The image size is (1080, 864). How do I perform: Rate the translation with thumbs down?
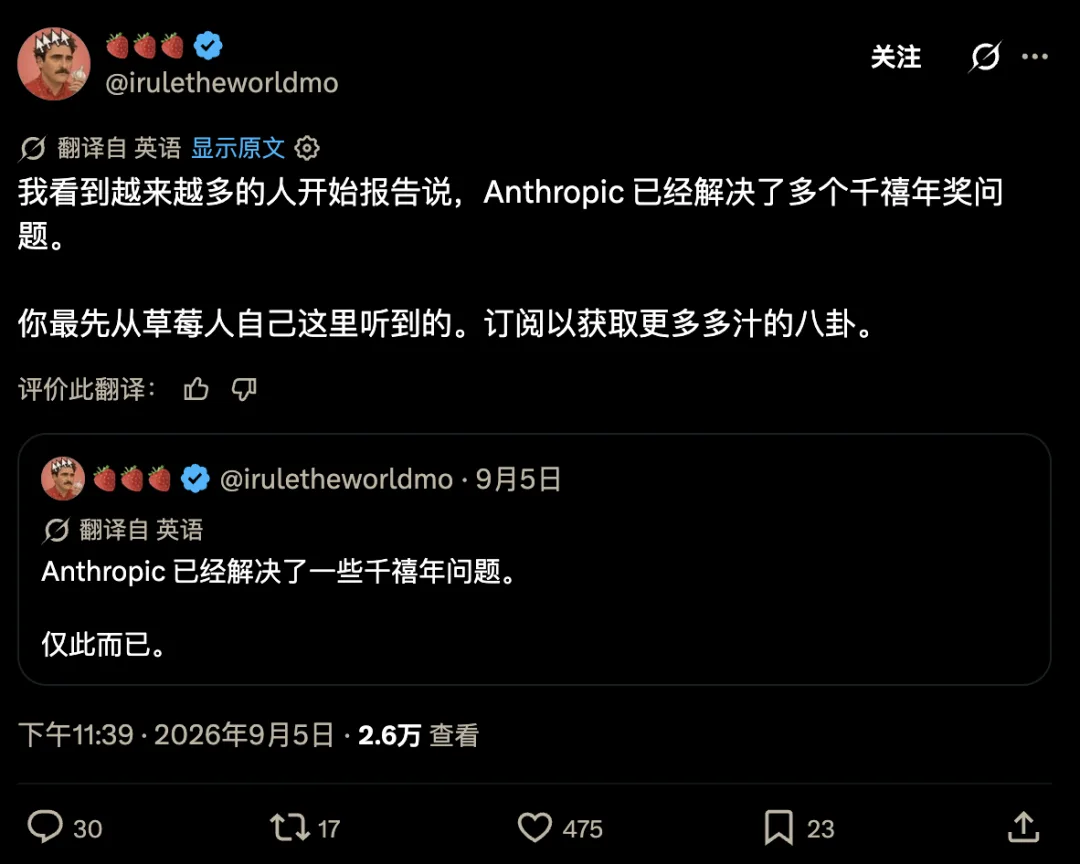click(x=244, y=389)
